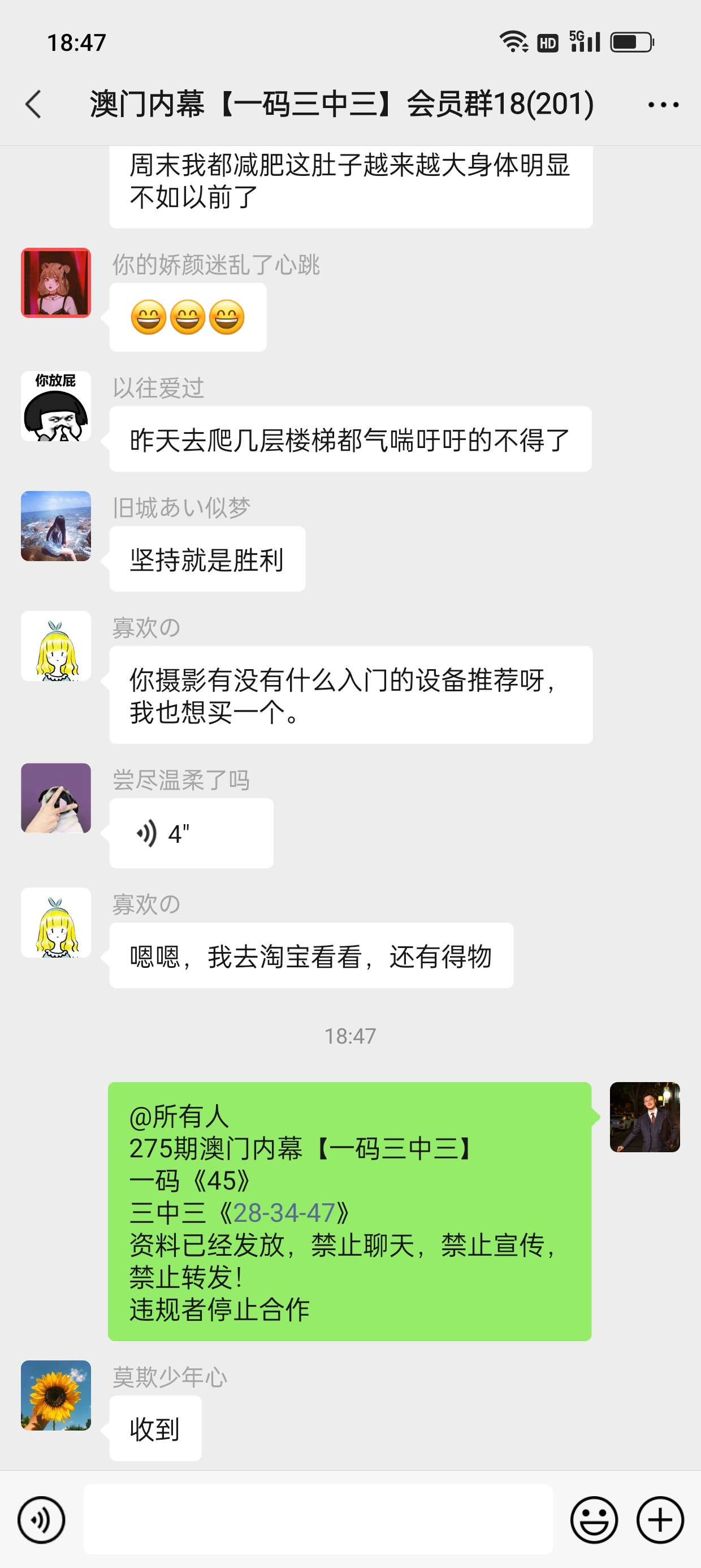701x1568 pixels.
Task: Tap the 28-34-47 link in green message
Action: click(x=284, y=1213)
